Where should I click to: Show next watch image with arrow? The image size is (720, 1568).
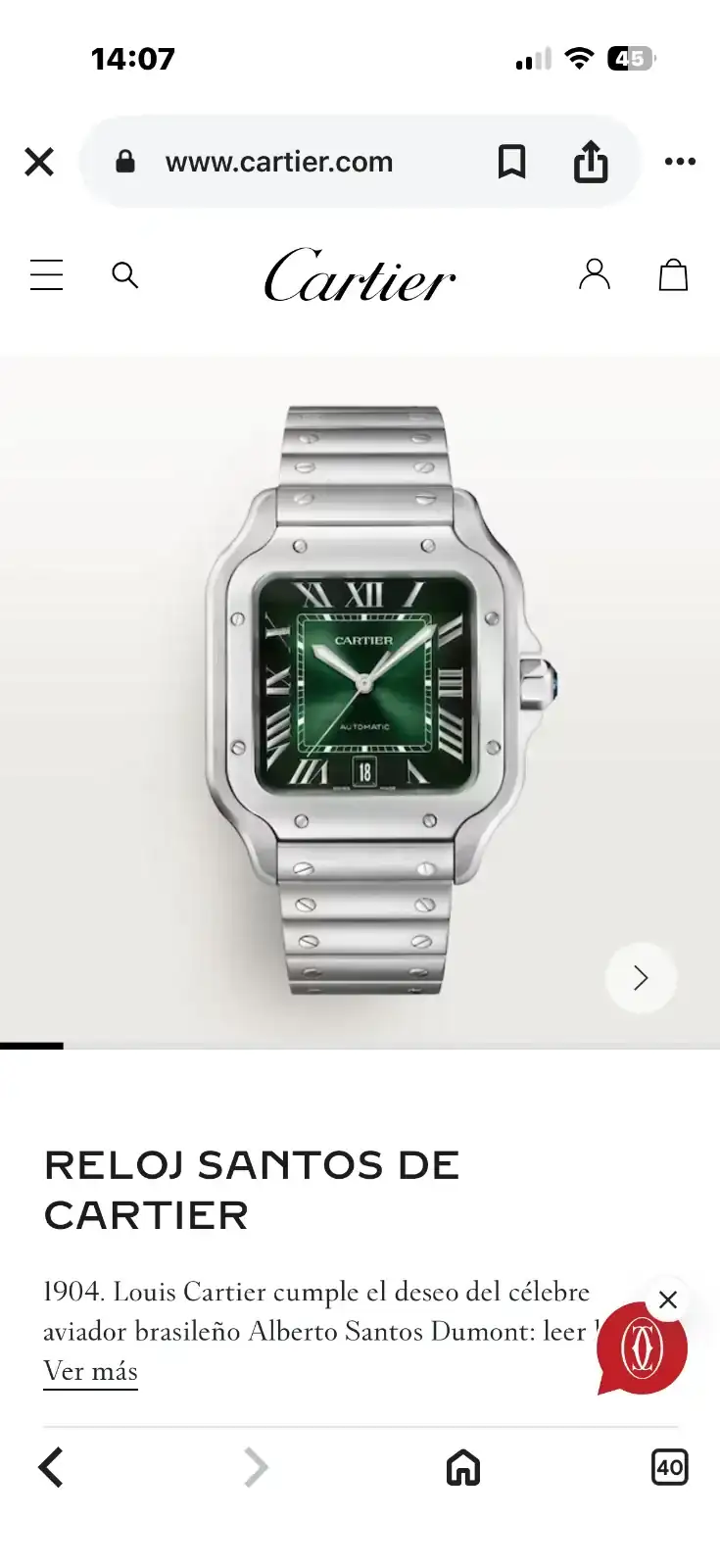641,977
